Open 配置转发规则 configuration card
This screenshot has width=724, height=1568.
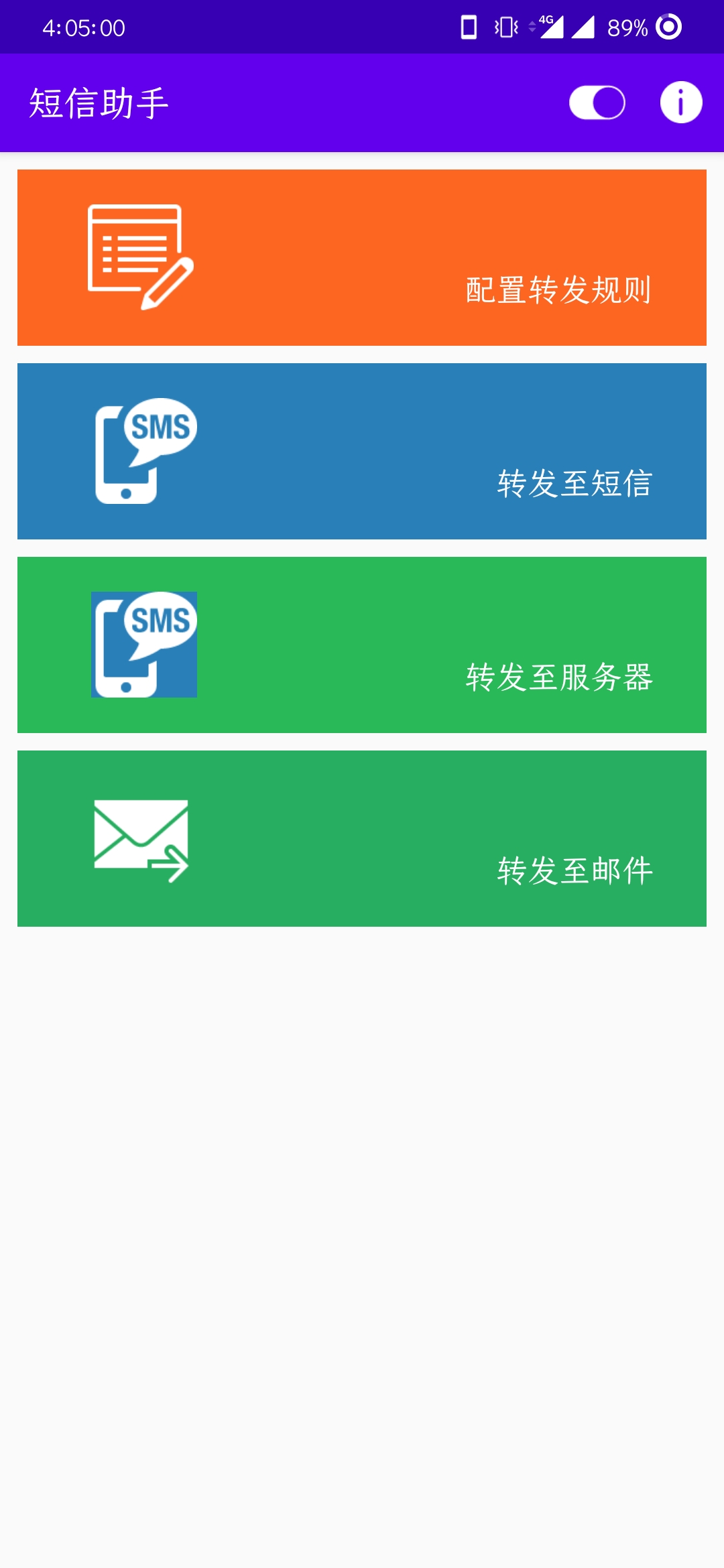coord(361,257)
